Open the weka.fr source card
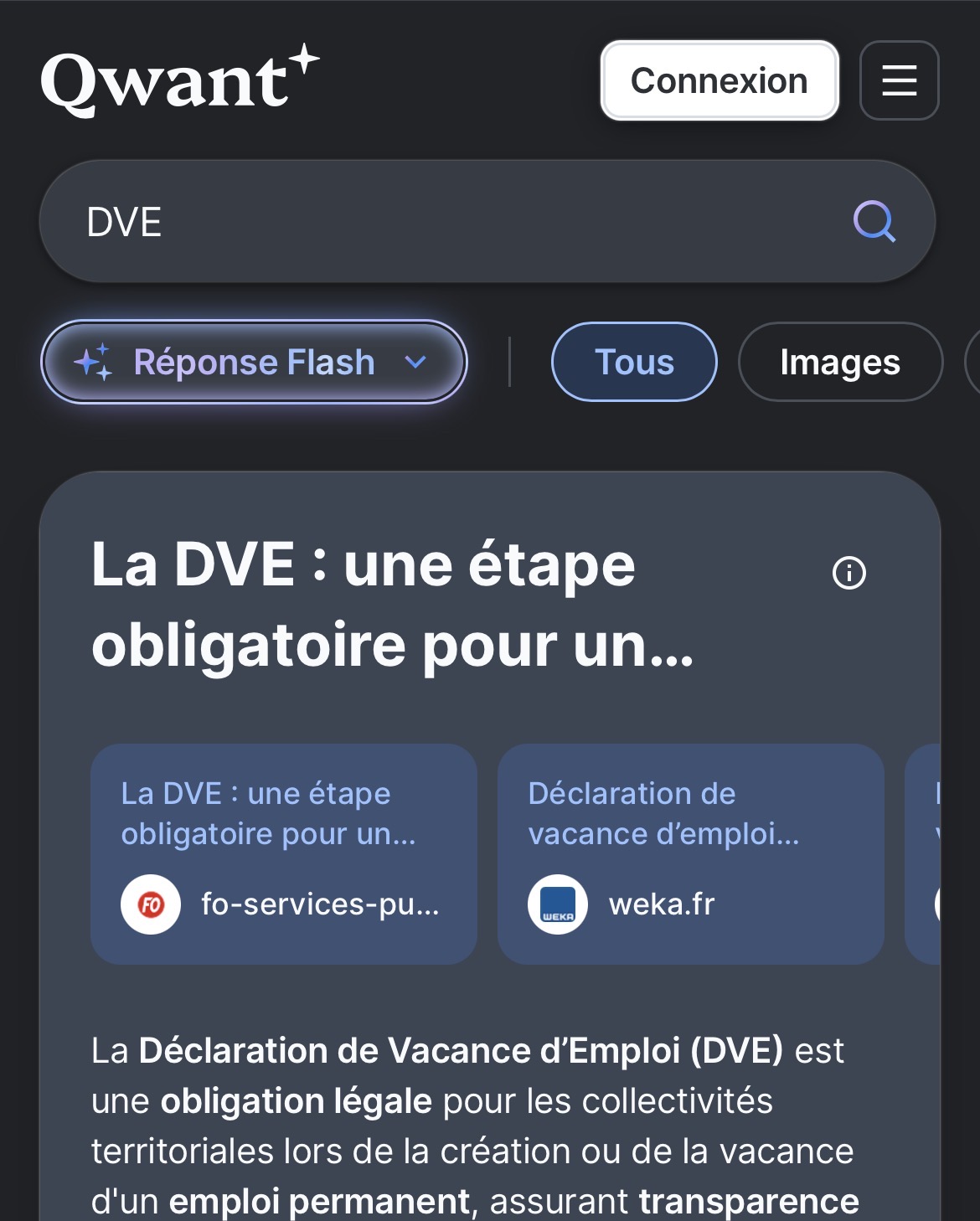980x1221 pixels. [690, 853]
